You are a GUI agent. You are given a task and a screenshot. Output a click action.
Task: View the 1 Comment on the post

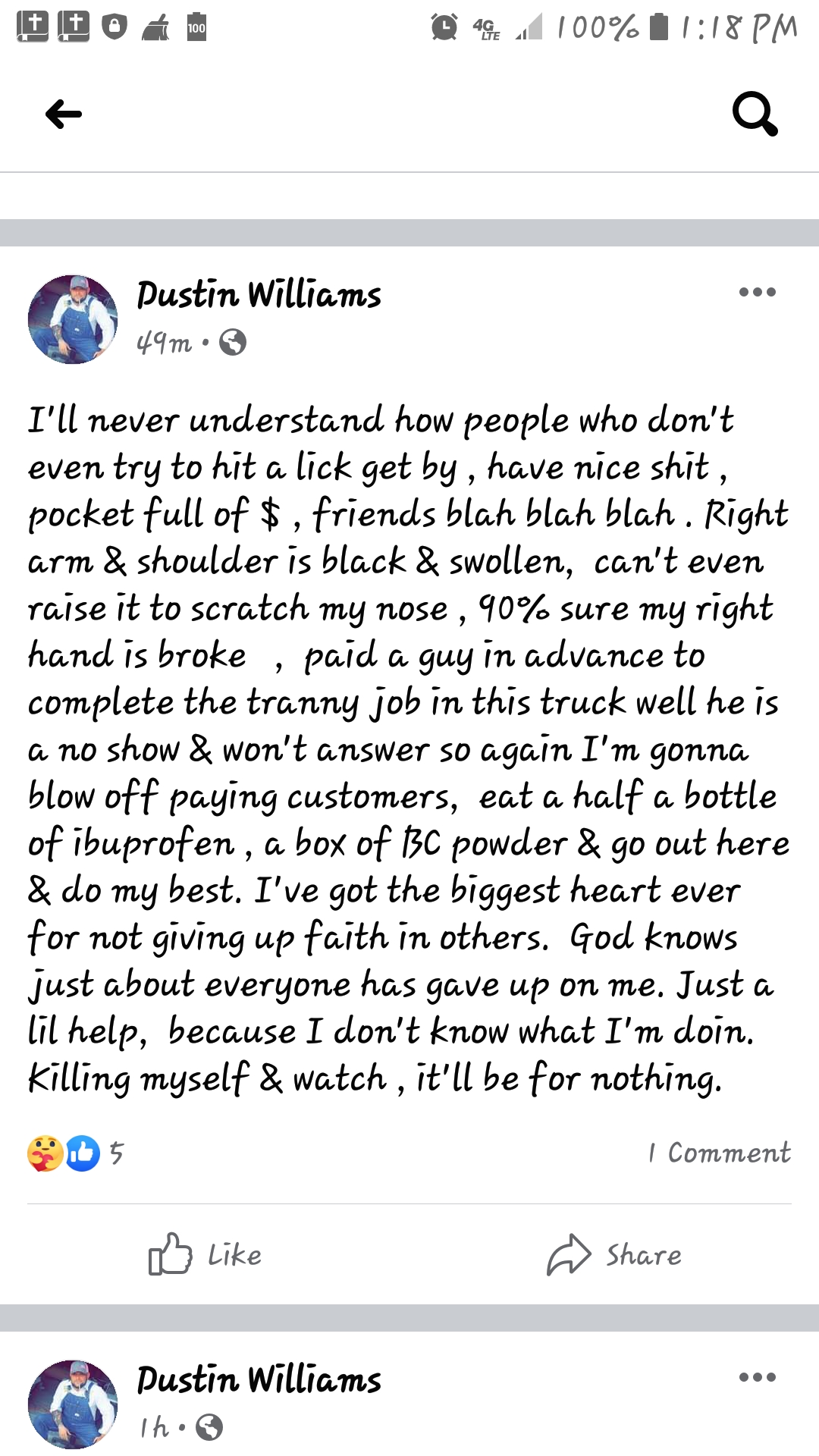(x=719, y=1153)
